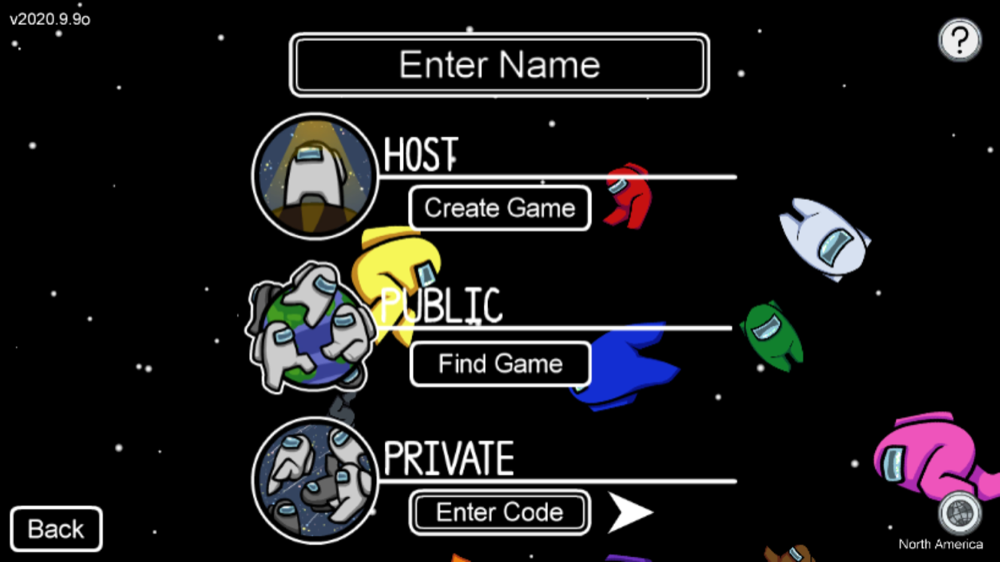
Task: Tap the Enter Code field under Private
Action: point(499,512)
